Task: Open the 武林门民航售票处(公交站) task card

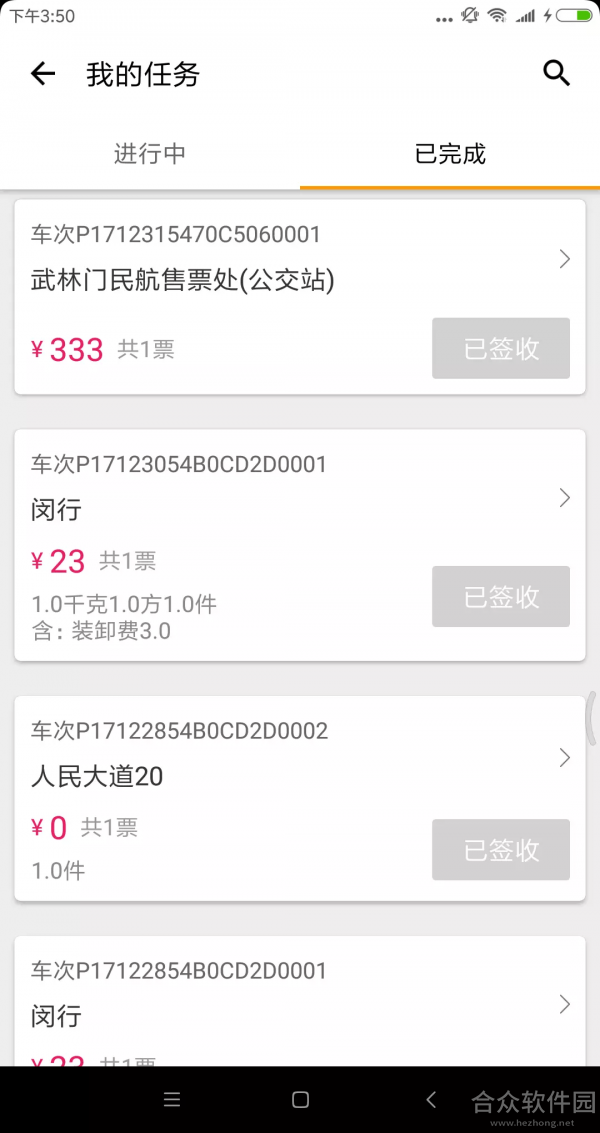Action: pyautogui.click(x=300, y=297)
